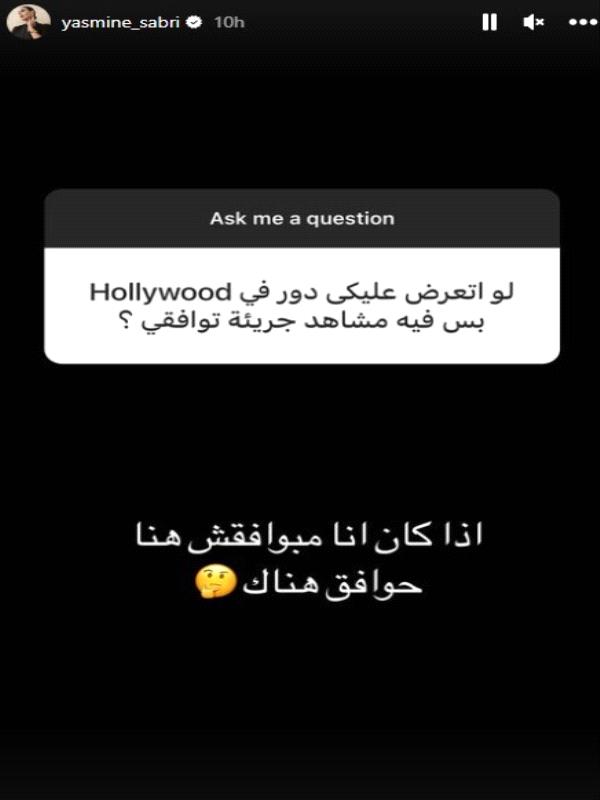Tap yasmine_sabri's profile picture

(29, 22)
